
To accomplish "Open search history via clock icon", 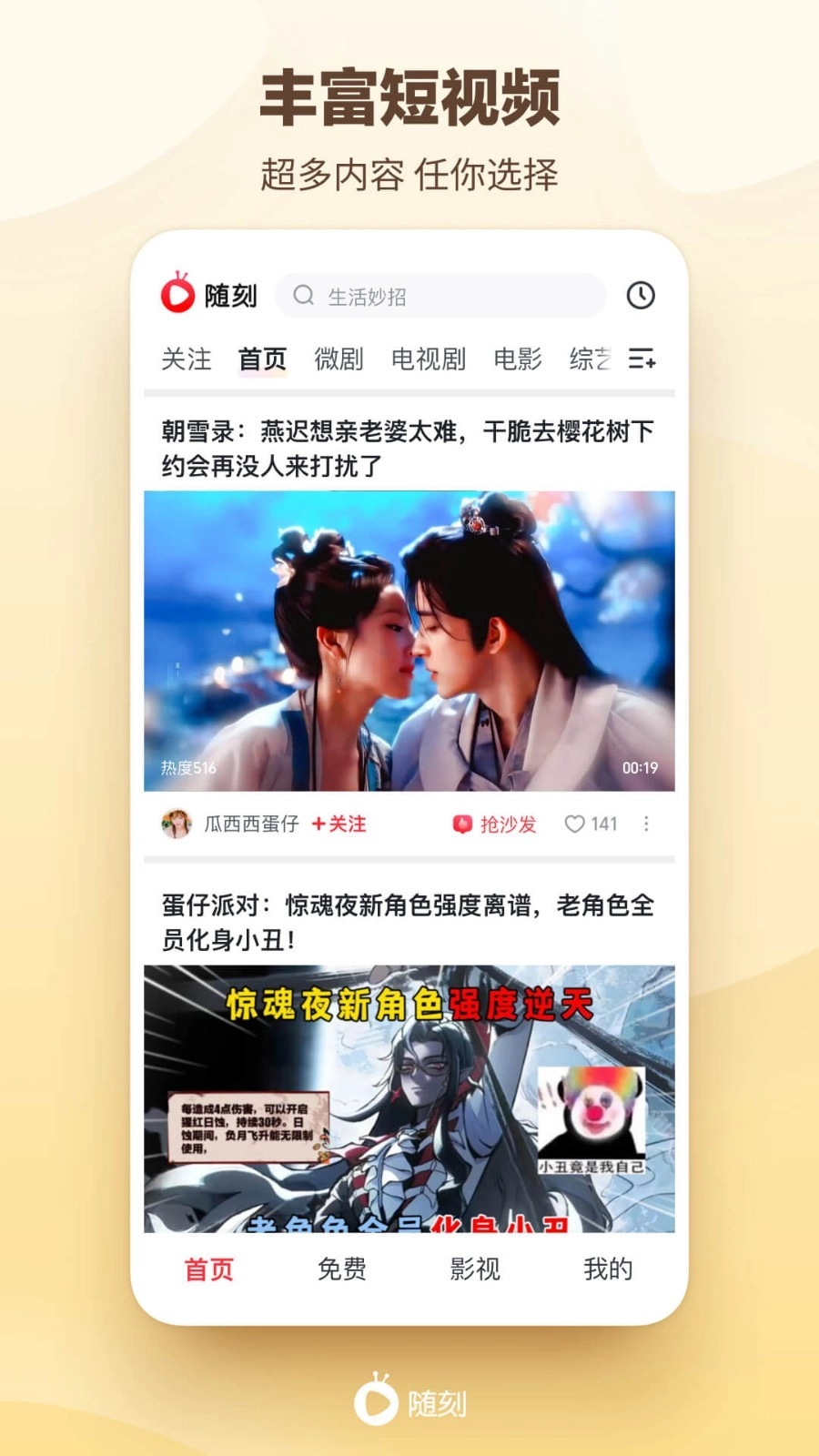I will pos(642,296).
